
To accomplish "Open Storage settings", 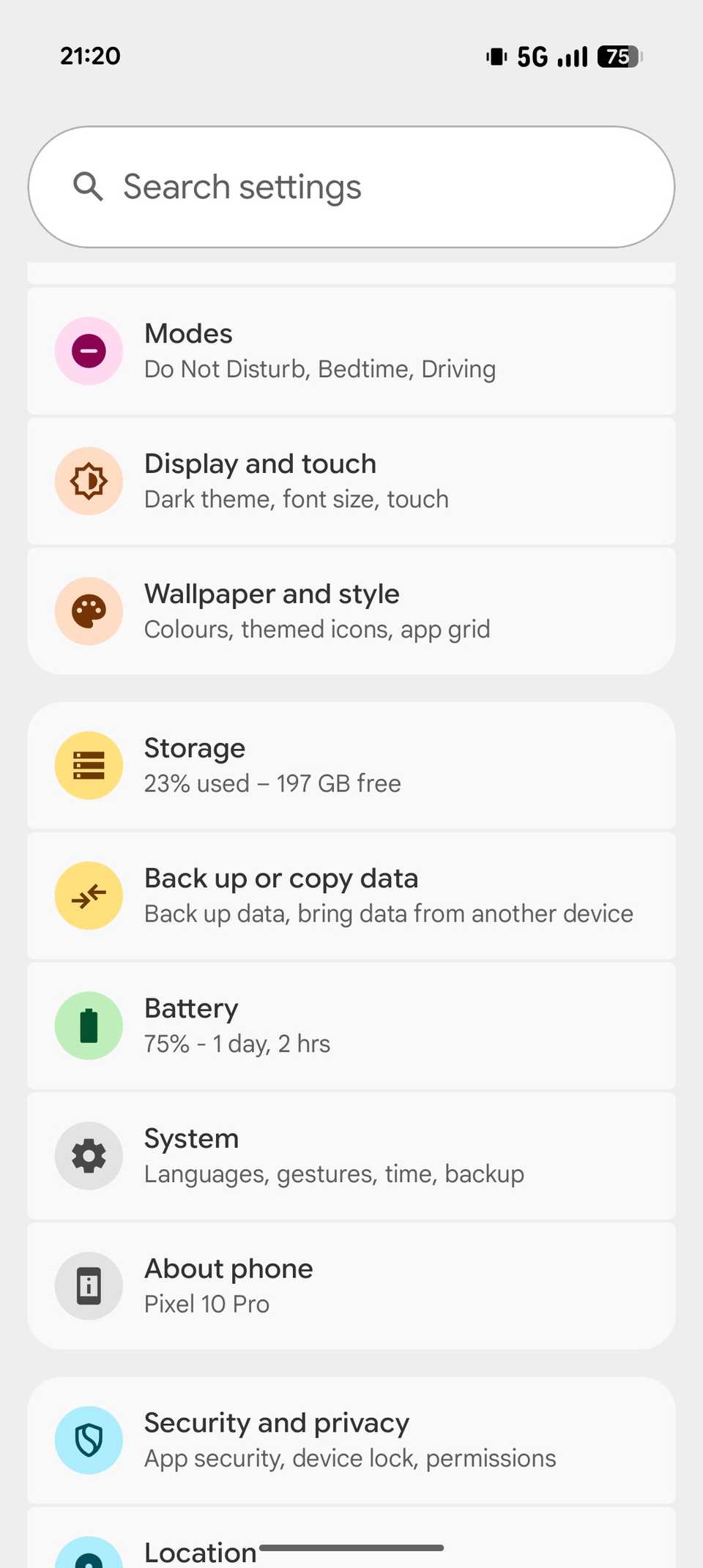I will (351, 765).
